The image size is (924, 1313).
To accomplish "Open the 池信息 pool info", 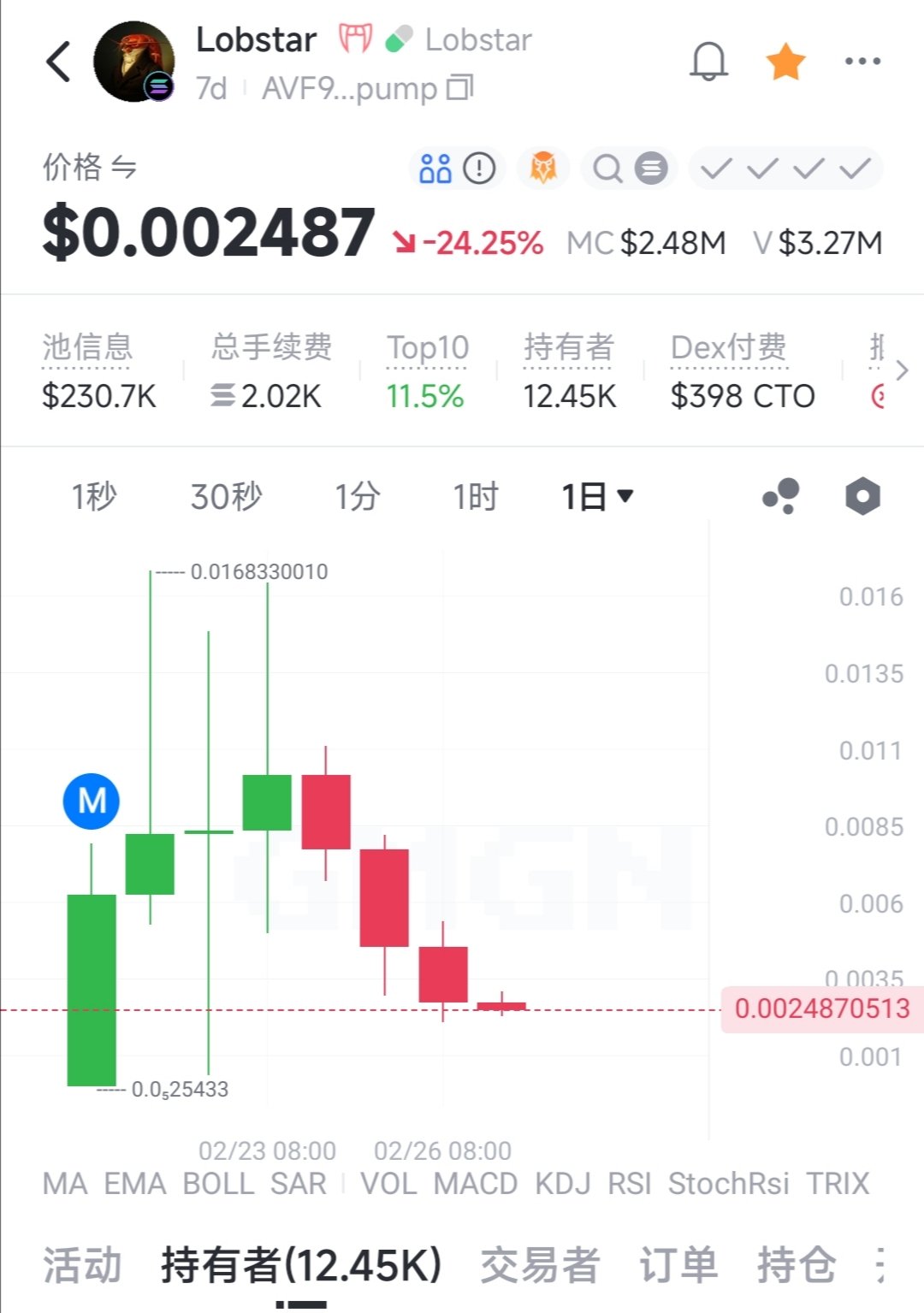I will (x=88, y=348).
